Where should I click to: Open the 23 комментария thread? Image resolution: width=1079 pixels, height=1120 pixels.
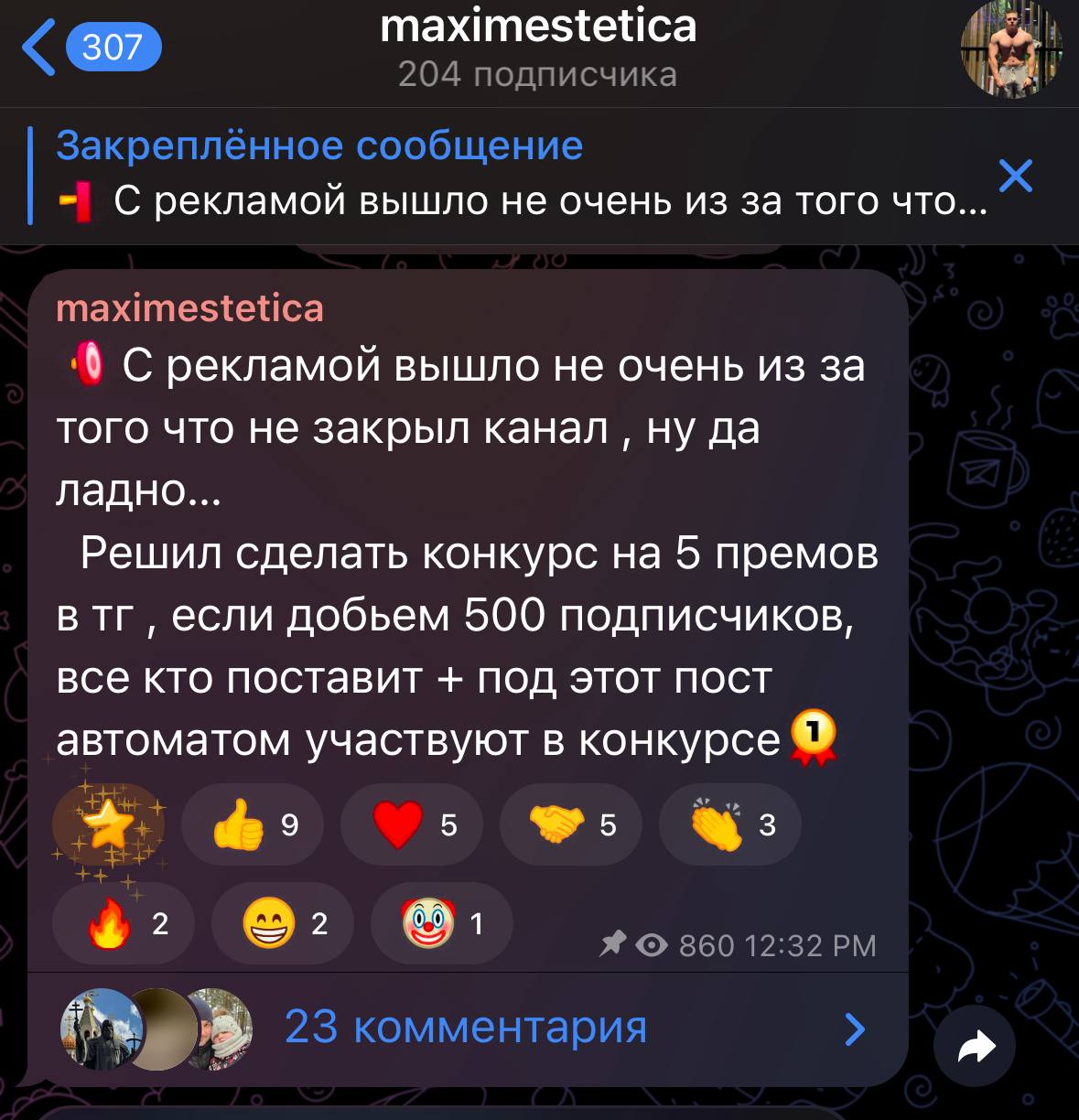(x=467, y=1028)
